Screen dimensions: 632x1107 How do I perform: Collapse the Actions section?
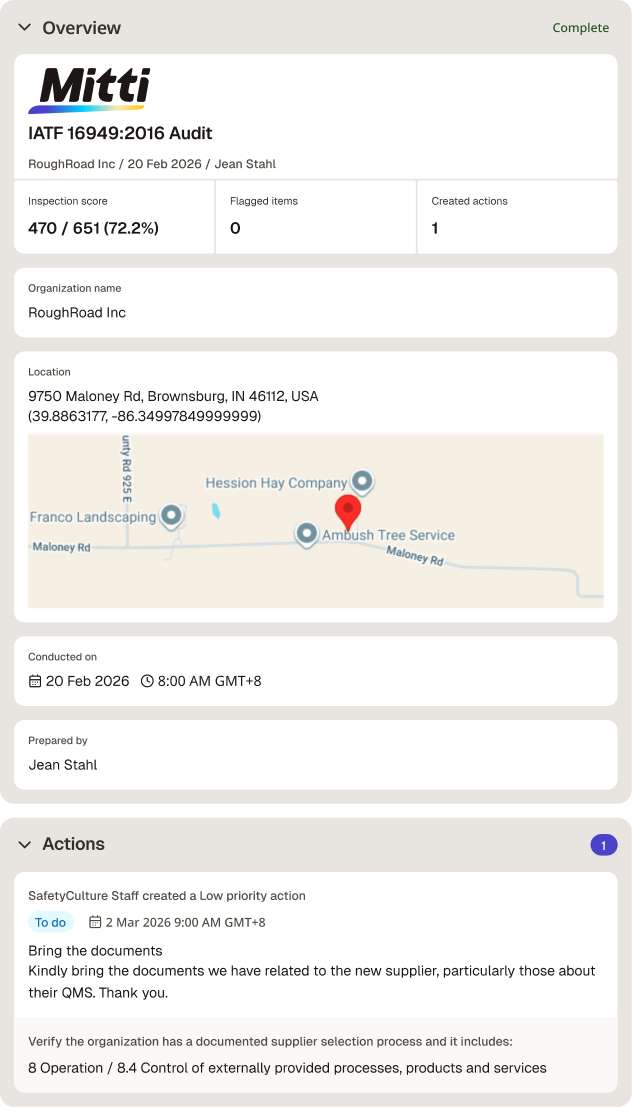click(25, 844)
